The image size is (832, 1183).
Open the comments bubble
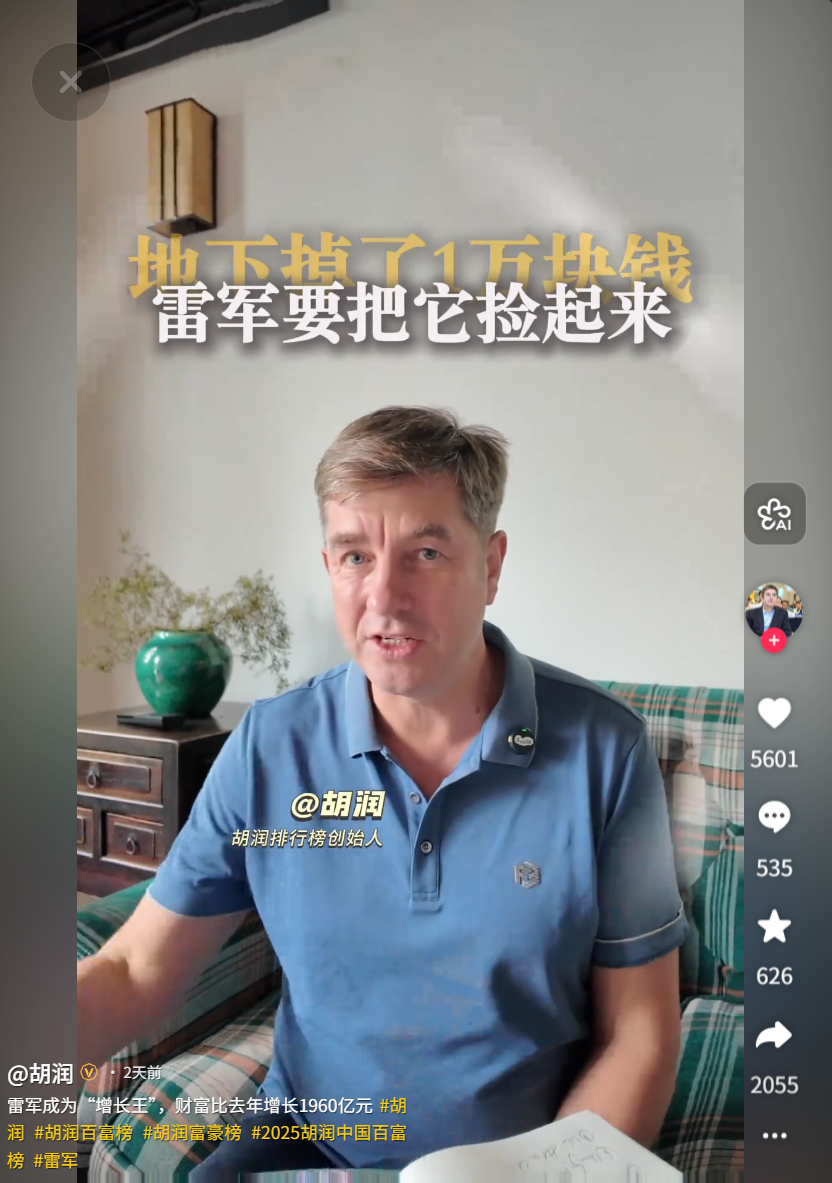tap(774, 817)
